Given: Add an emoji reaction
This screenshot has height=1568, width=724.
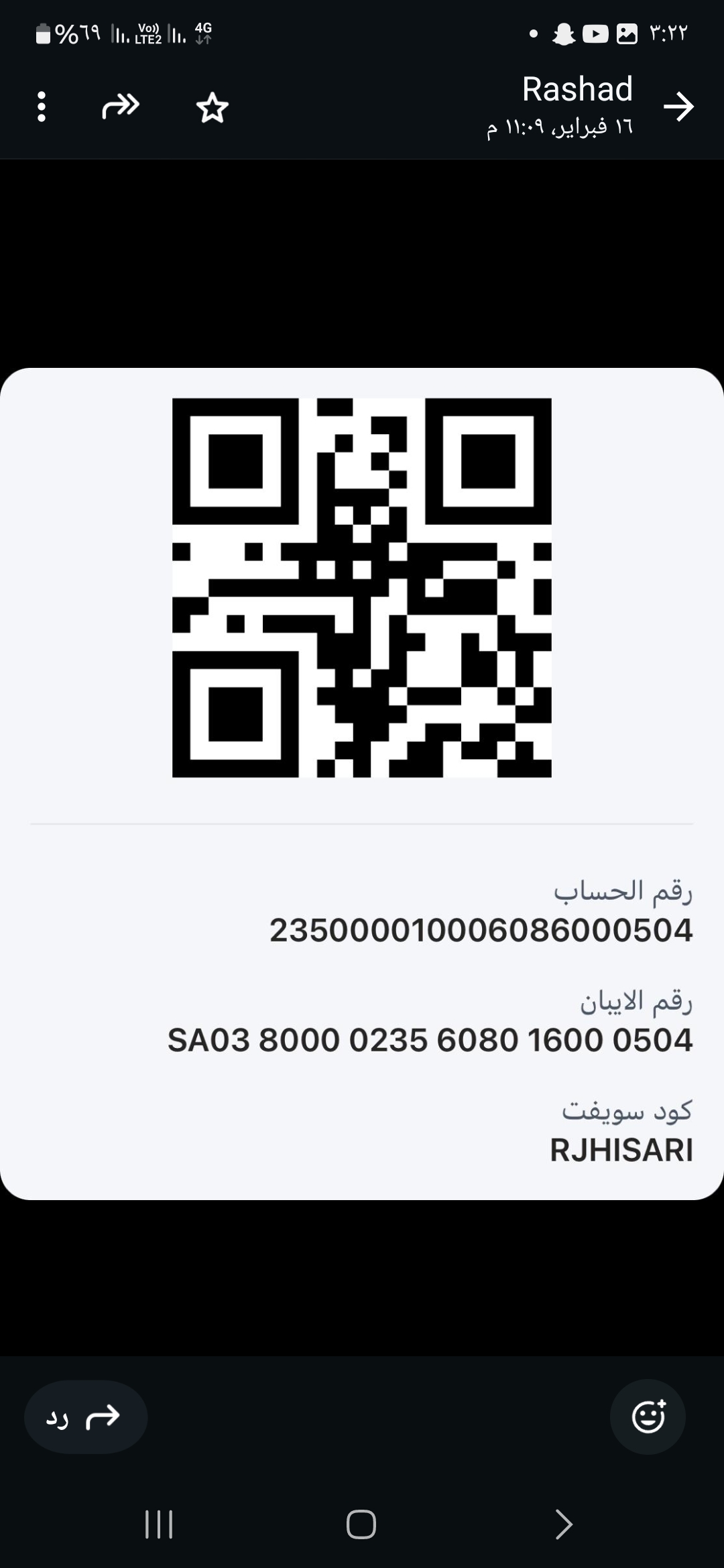Looking at the screenshot, I should 648,1417.
